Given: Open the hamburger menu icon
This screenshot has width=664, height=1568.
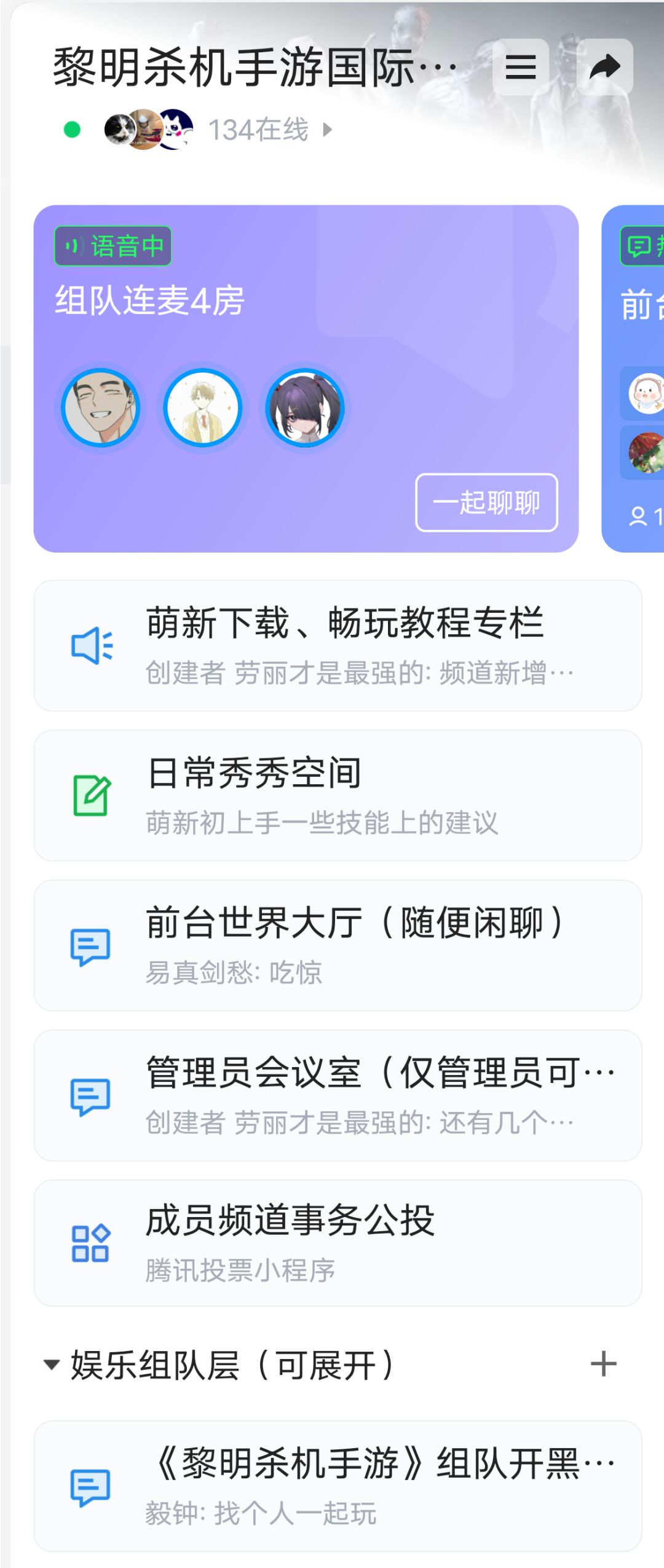Looking at the screenshot, I should point(520,67).
